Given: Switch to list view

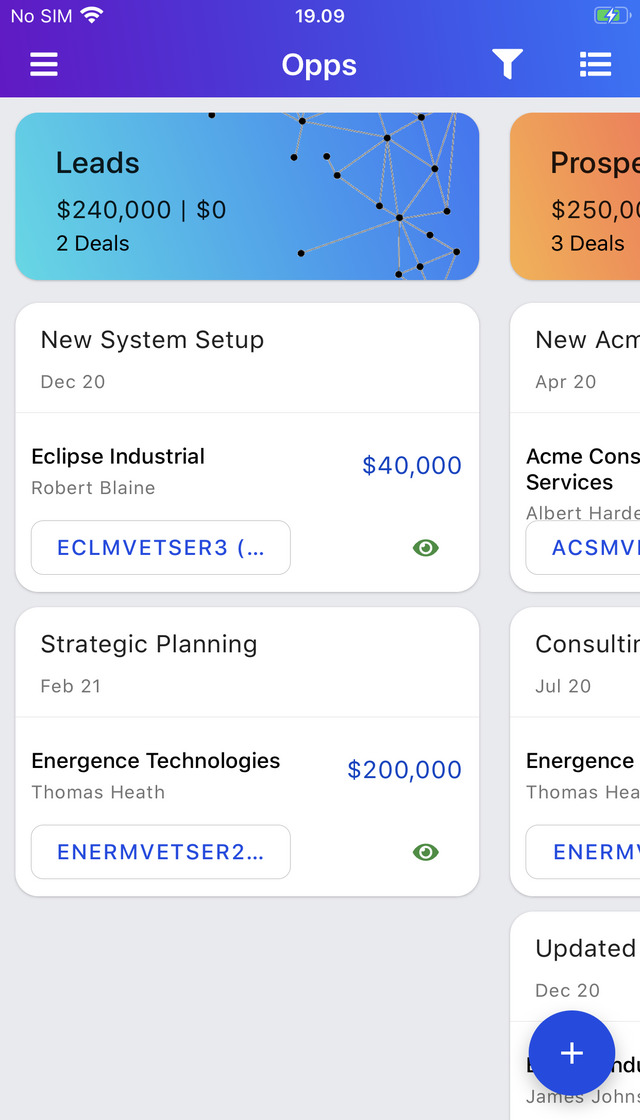Looking at the screenshot, I should pos(595,64).
